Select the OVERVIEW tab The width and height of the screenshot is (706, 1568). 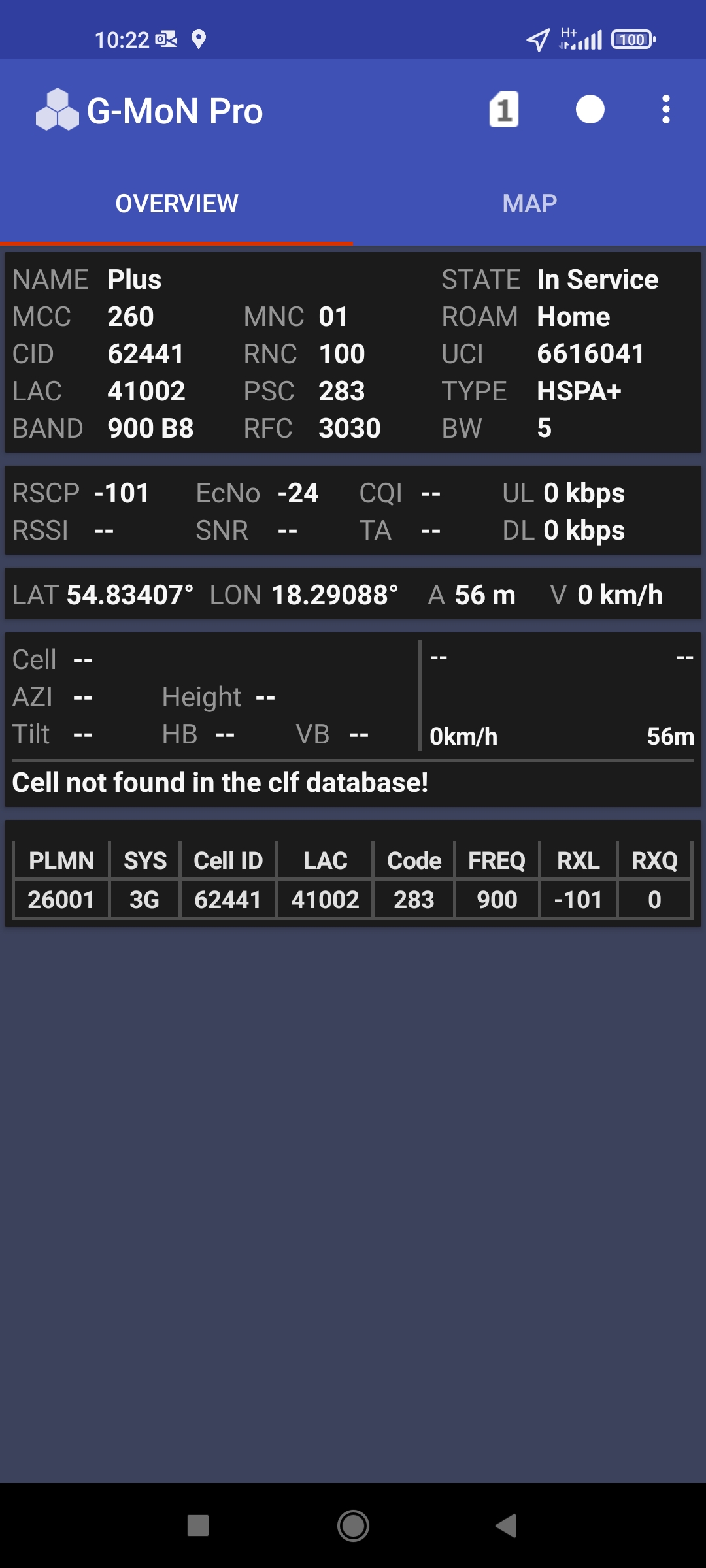[x=176, y=204]
